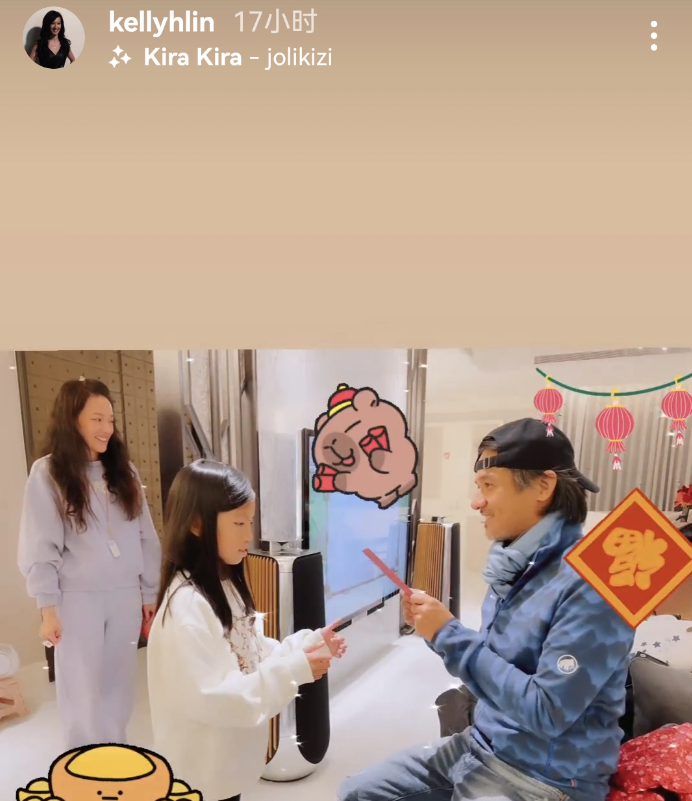Open the three-dot overflow menu
The width and height of the screenshot is (692, 801).
tap(653, 36)
